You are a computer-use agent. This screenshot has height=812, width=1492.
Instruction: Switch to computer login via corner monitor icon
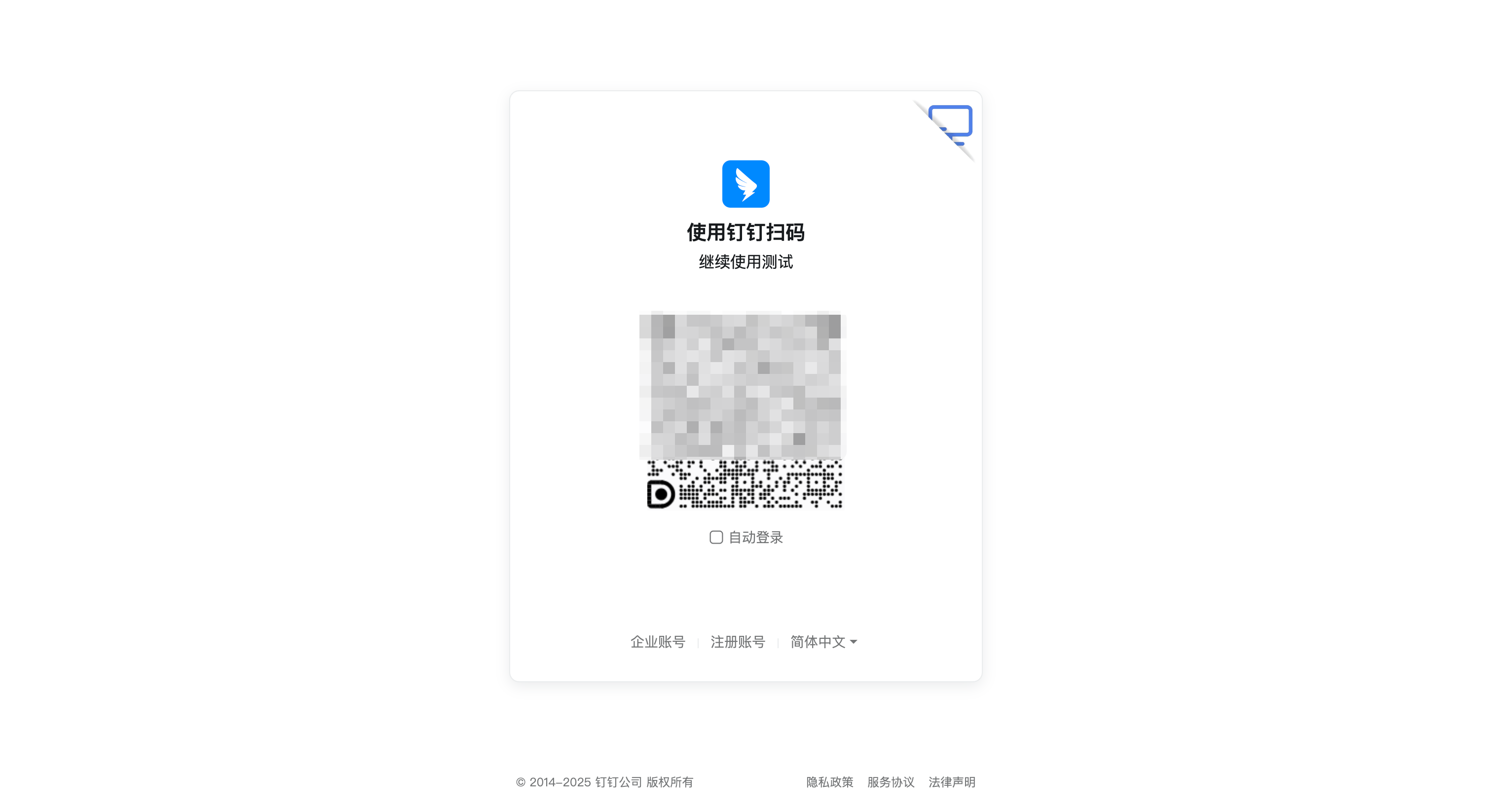952,123
